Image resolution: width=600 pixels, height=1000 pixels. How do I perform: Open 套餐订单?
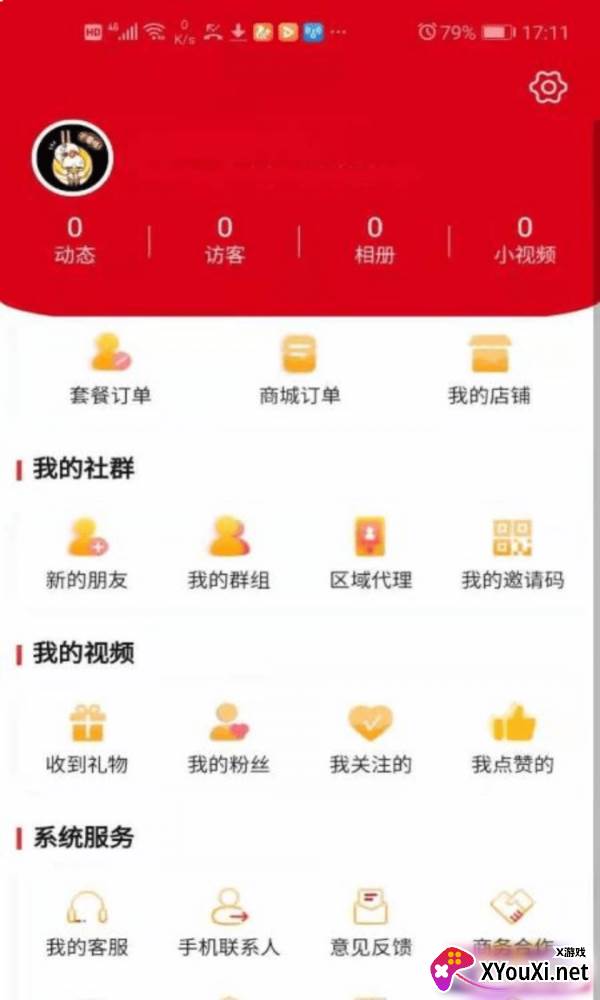[110, 370]
